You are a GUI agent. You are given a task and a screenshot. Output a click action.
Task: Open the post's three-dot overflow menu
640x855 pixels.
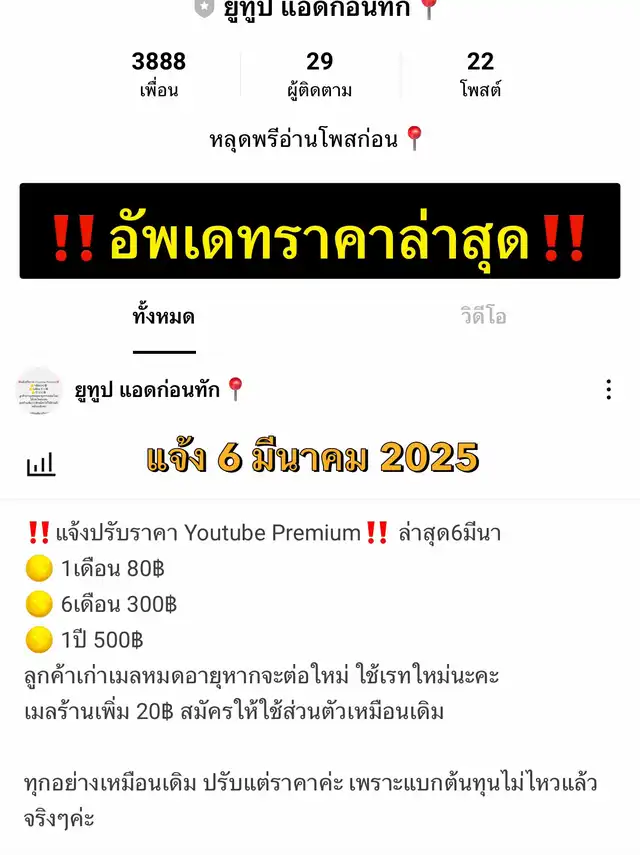pos(608,390)
